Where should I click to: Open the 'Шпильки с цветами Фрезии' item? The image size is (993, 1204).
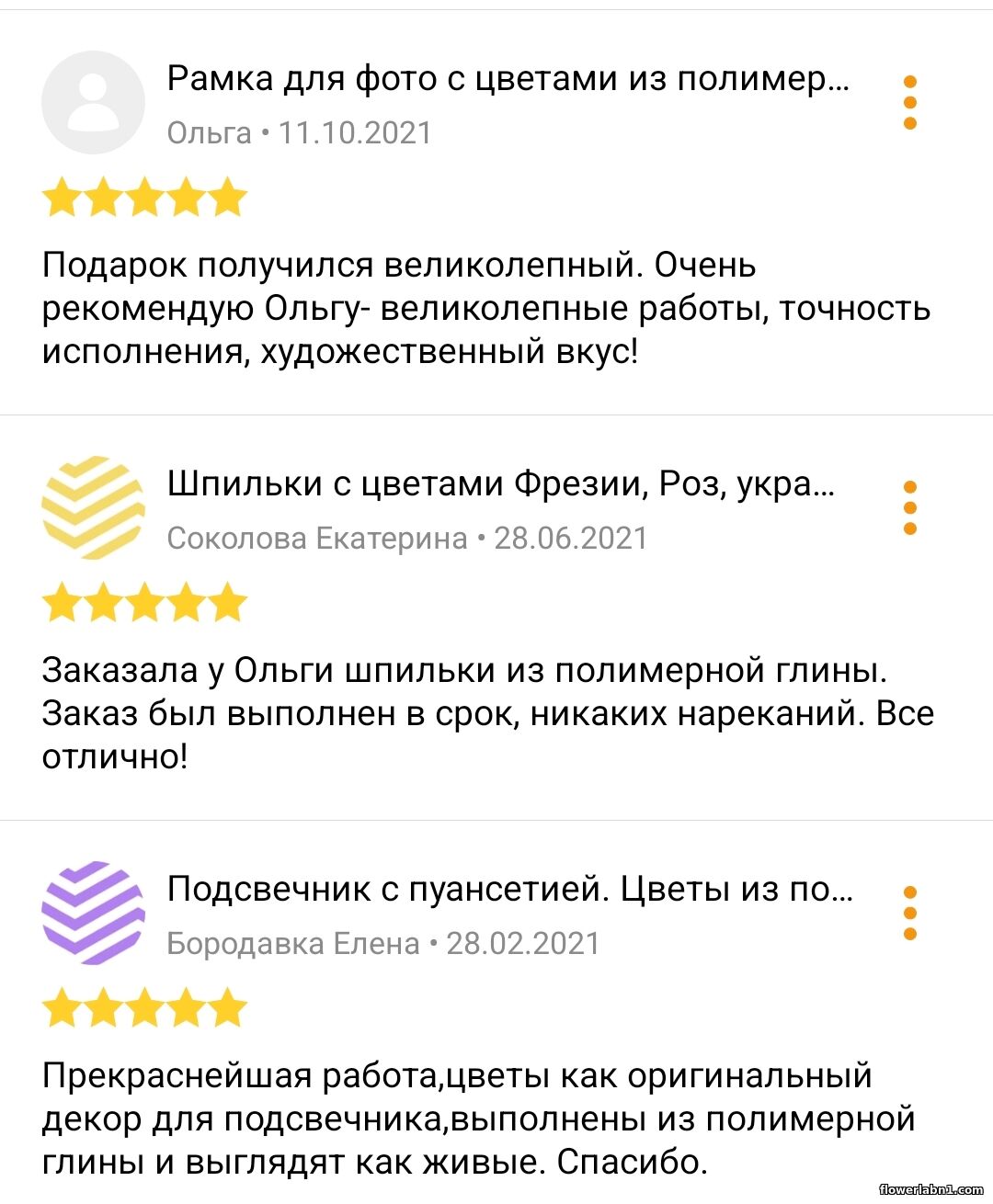click(x=501, y=484)
